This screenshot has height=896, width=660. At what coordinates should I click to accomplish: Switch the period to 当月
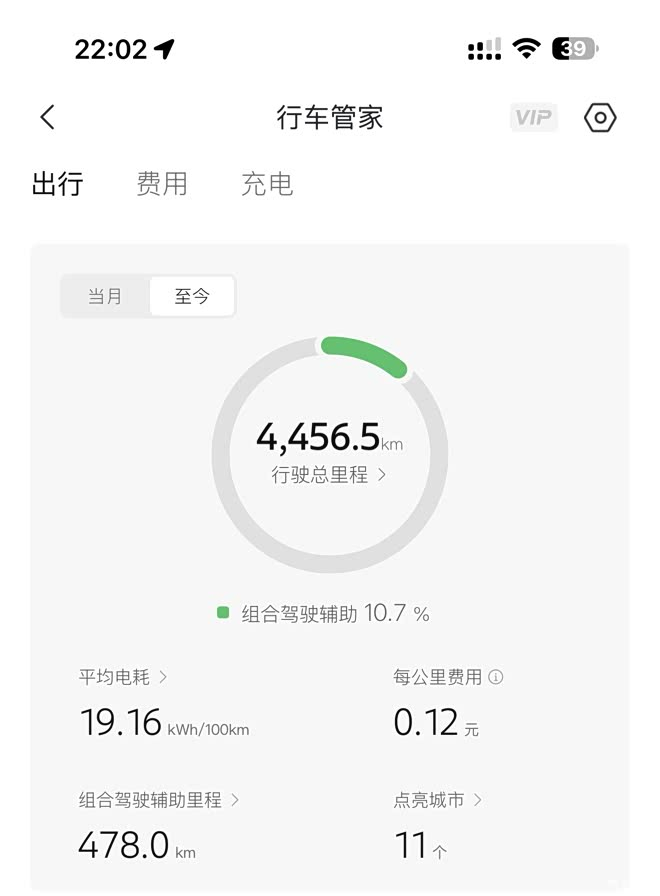click(x=105, y=296)
